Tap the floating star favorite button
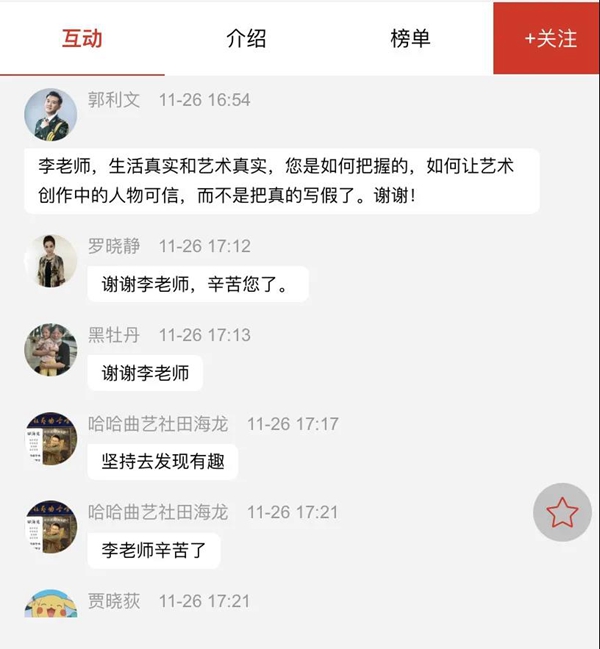 (562, 513)
